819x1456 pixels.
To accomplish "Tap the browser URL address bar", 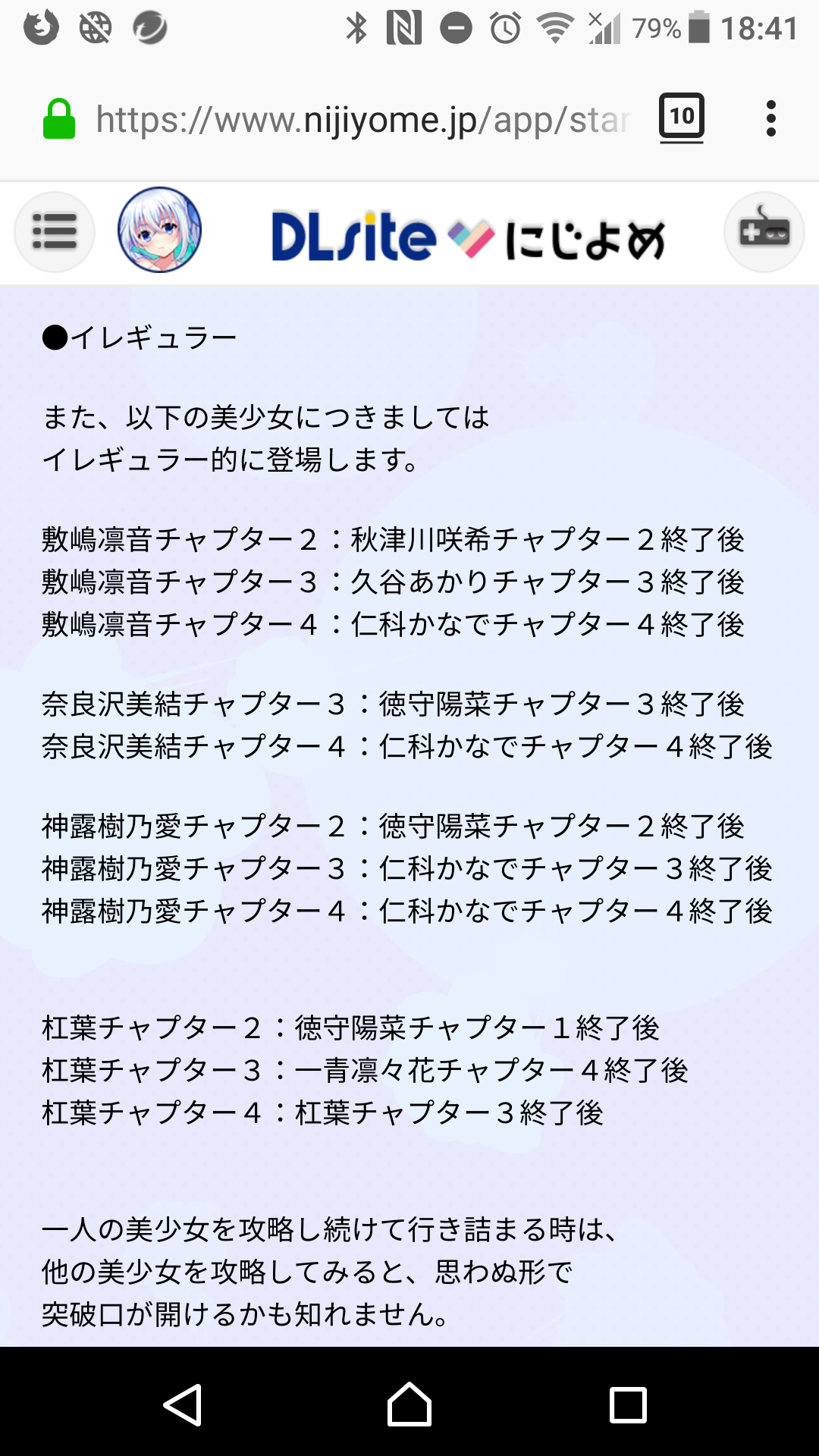I will tap(362, 120).
